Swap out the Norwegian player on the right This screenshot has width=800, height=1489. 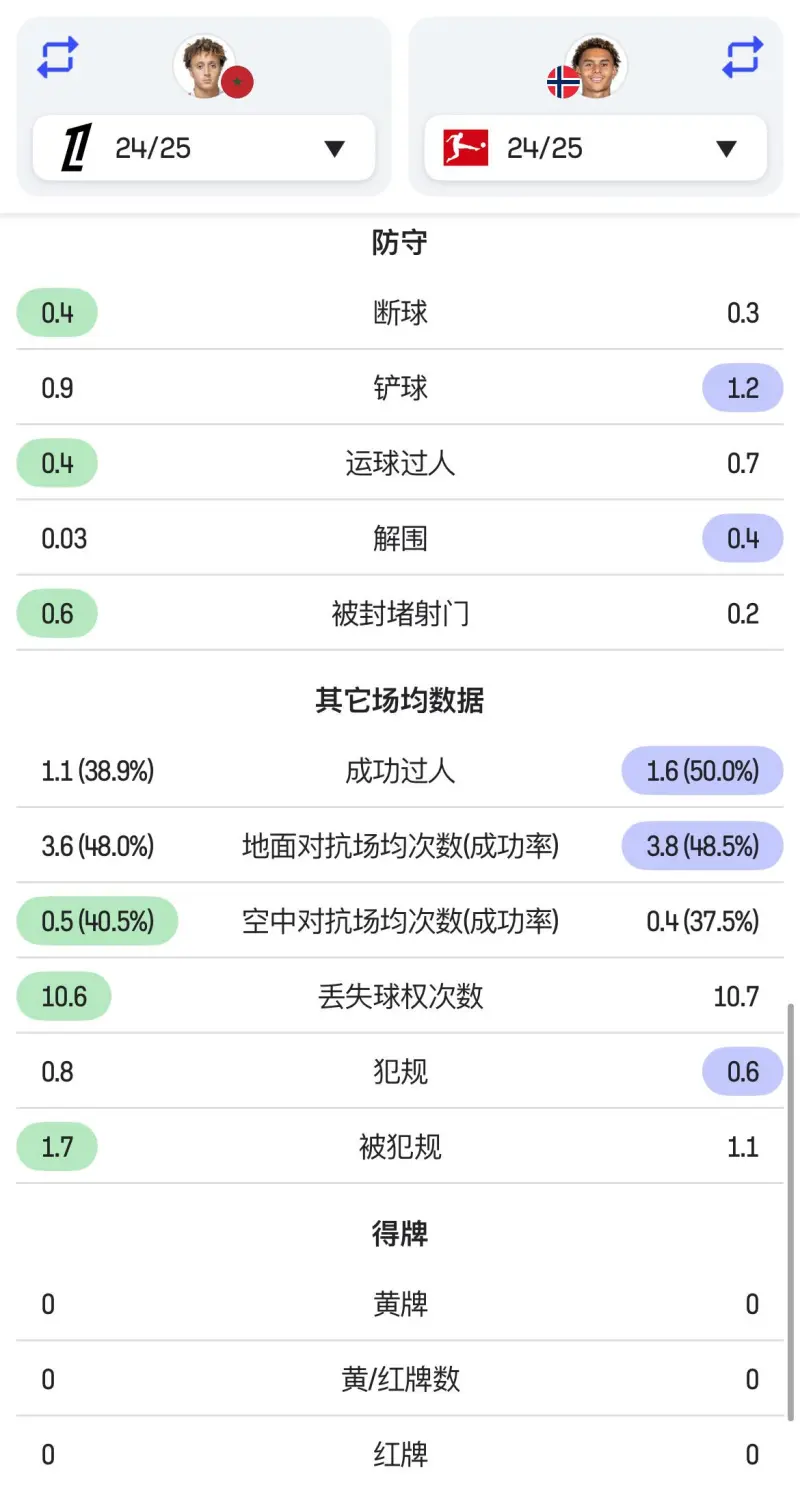point(742,58)
